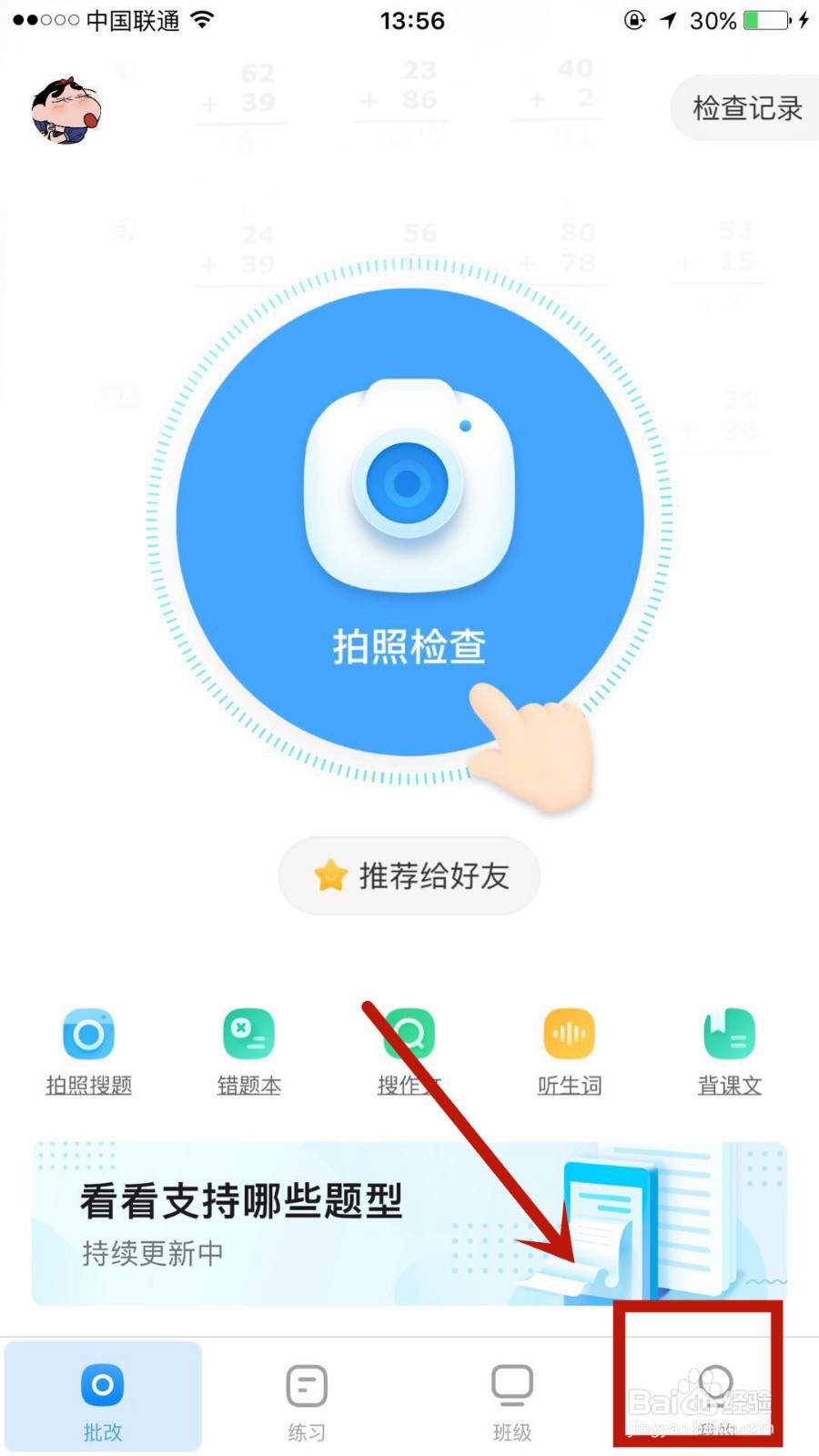This screenshot has width=819, height=1456.
Task: Open the 检查记录 check history button
Action: [743, 108]
